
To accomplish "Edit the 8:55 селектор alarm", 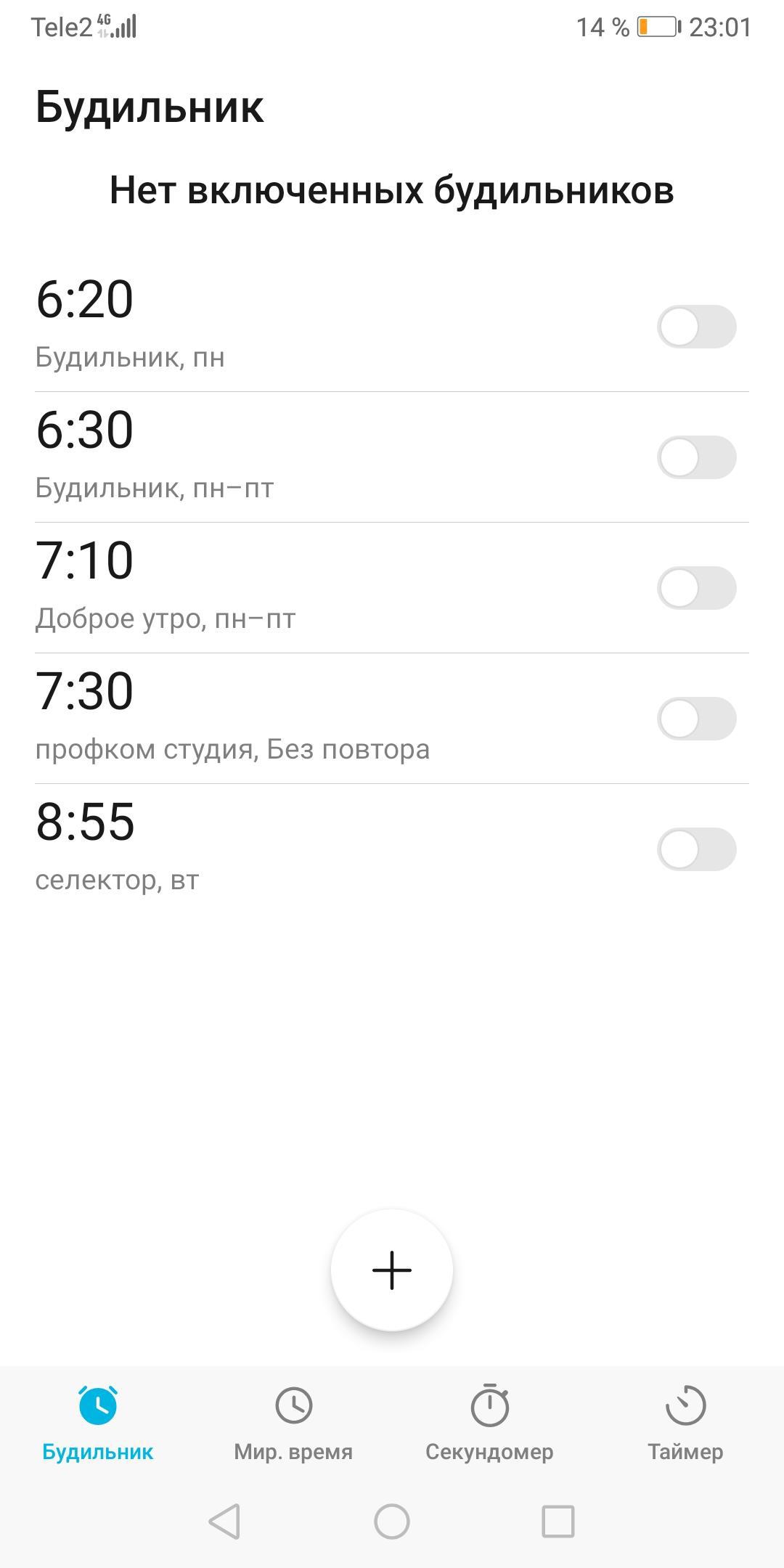I will pyautogui.click(x=290, y=848).
